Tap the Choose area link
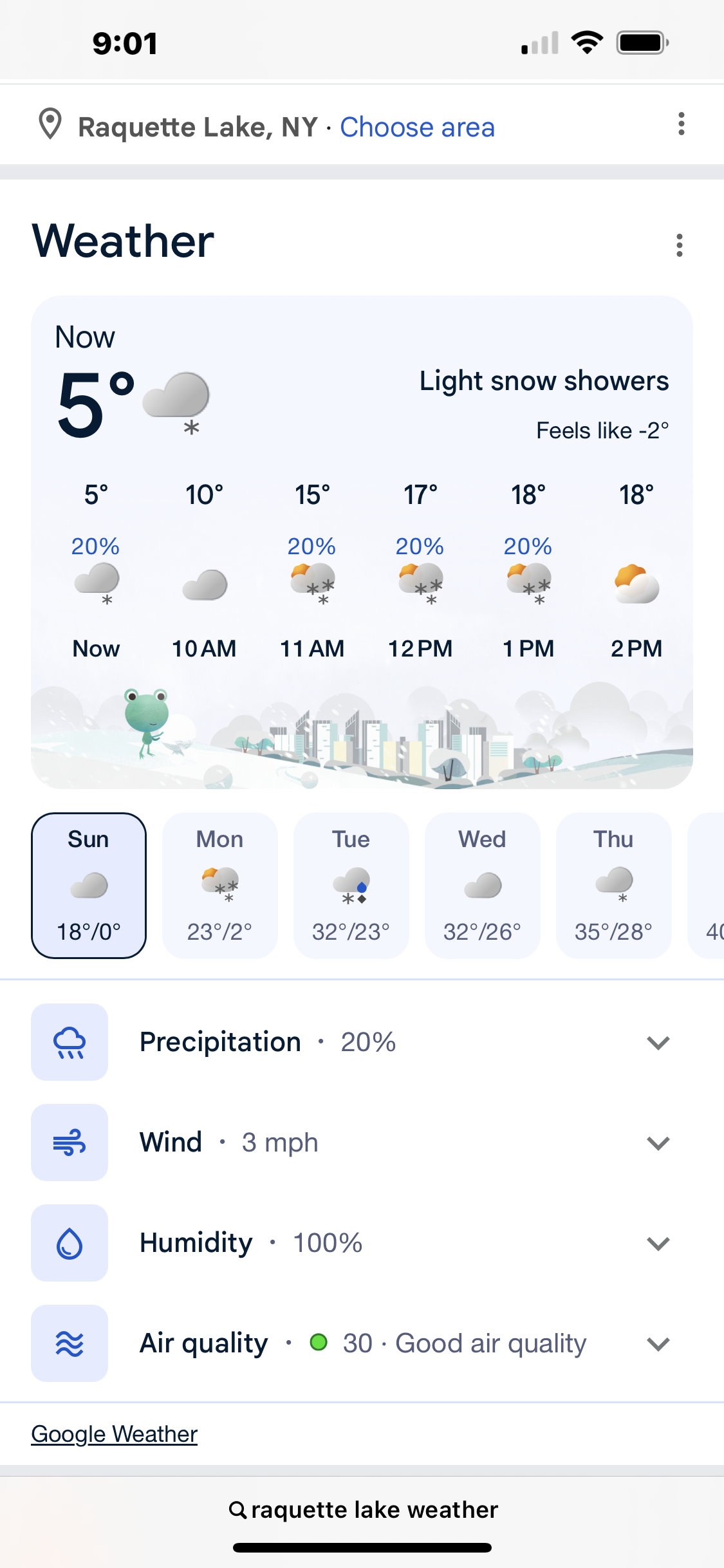 point(417,127)
